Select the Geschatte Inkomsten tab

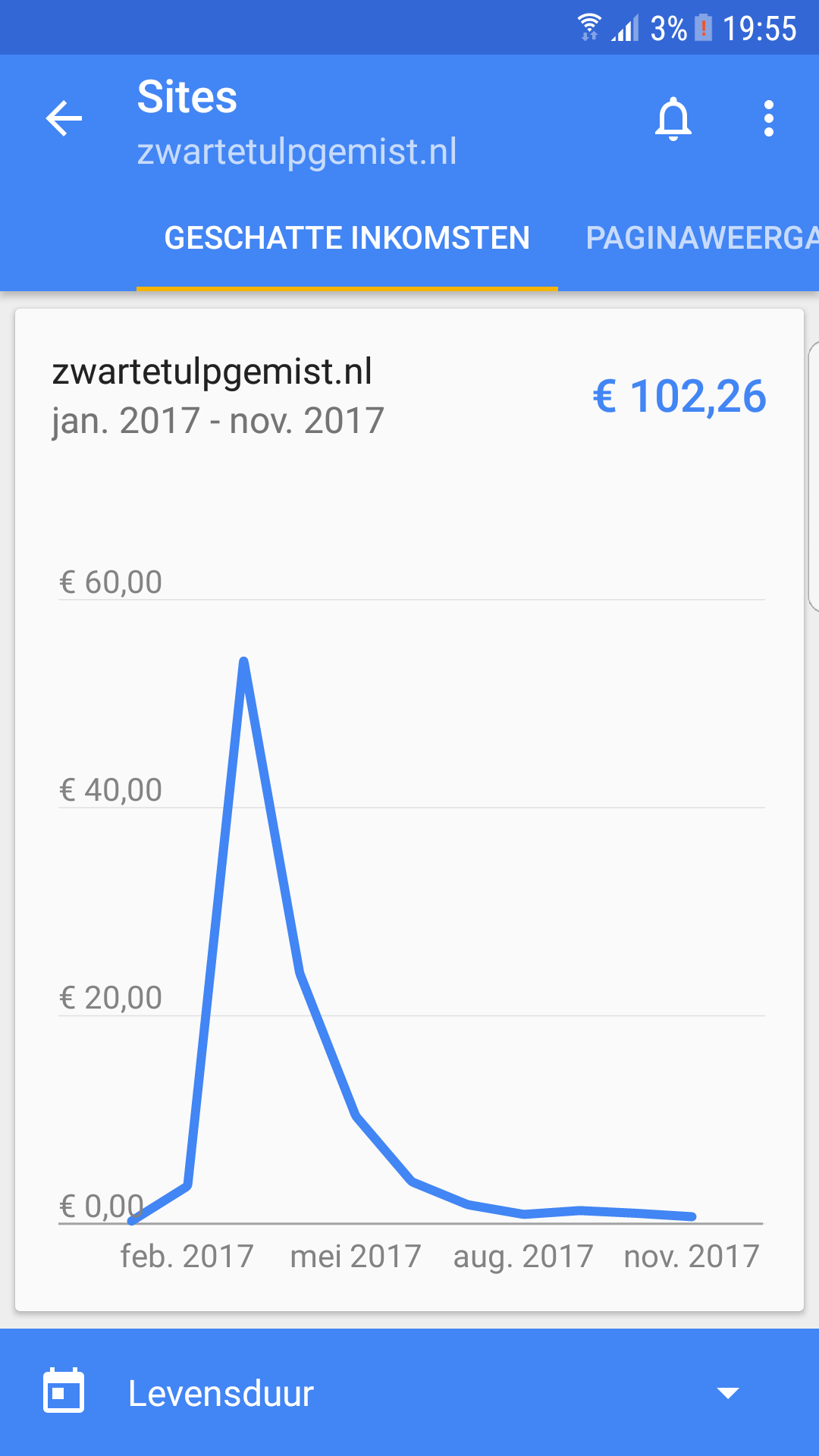(347, 238)
